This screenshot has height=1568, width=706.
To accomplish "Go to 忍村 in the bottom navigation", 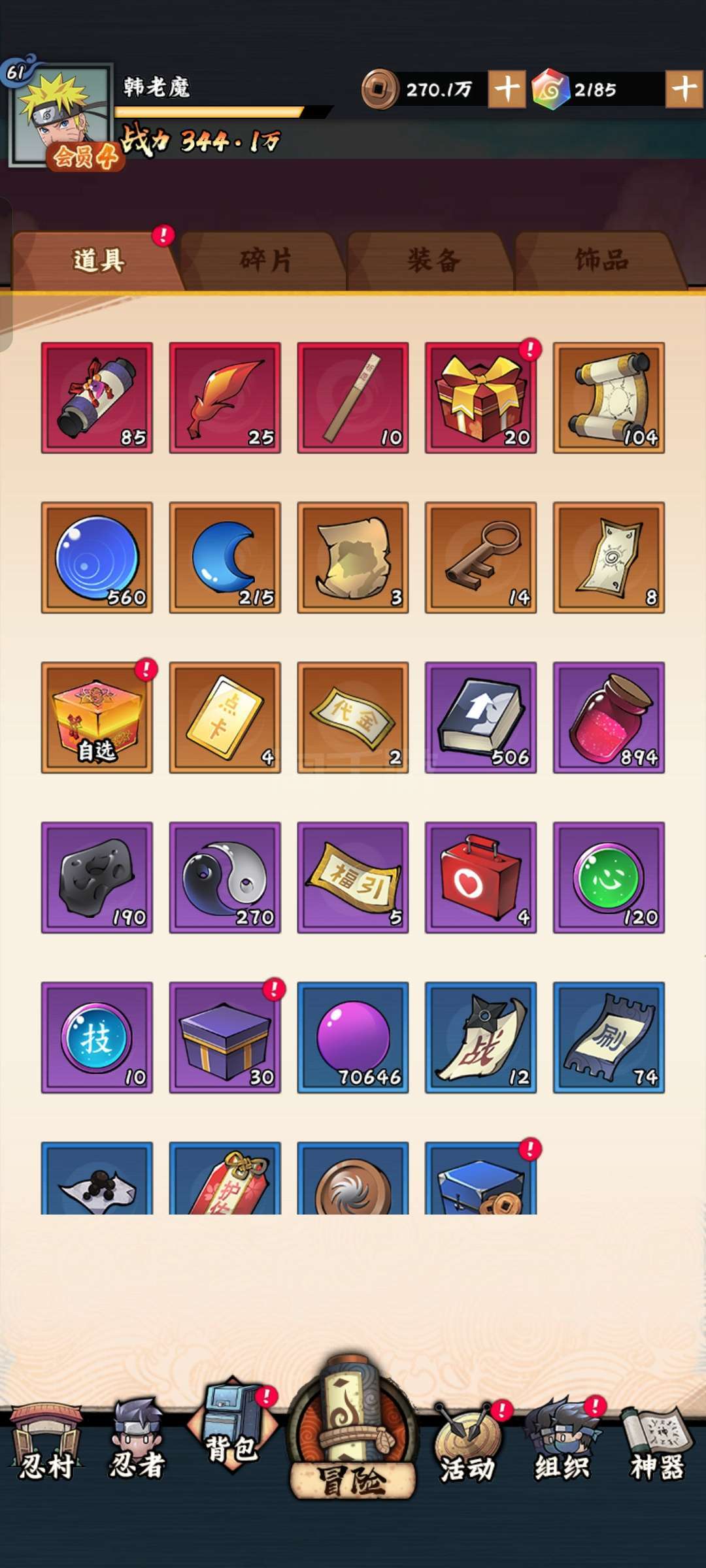I will pyautogui.click(x=46, y=1444).
